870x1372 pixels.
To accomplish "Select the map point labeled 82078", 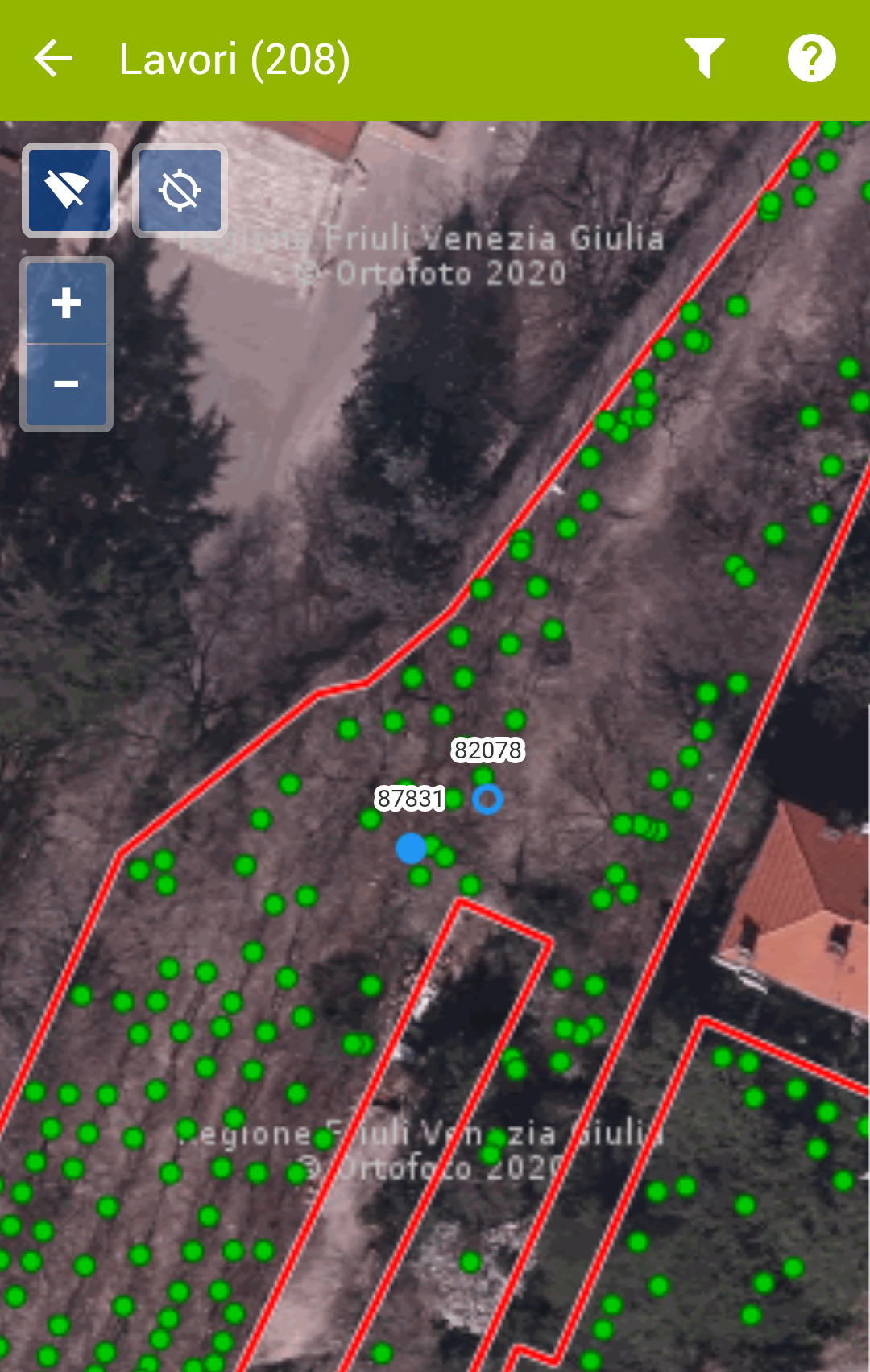I will (487, 799).
